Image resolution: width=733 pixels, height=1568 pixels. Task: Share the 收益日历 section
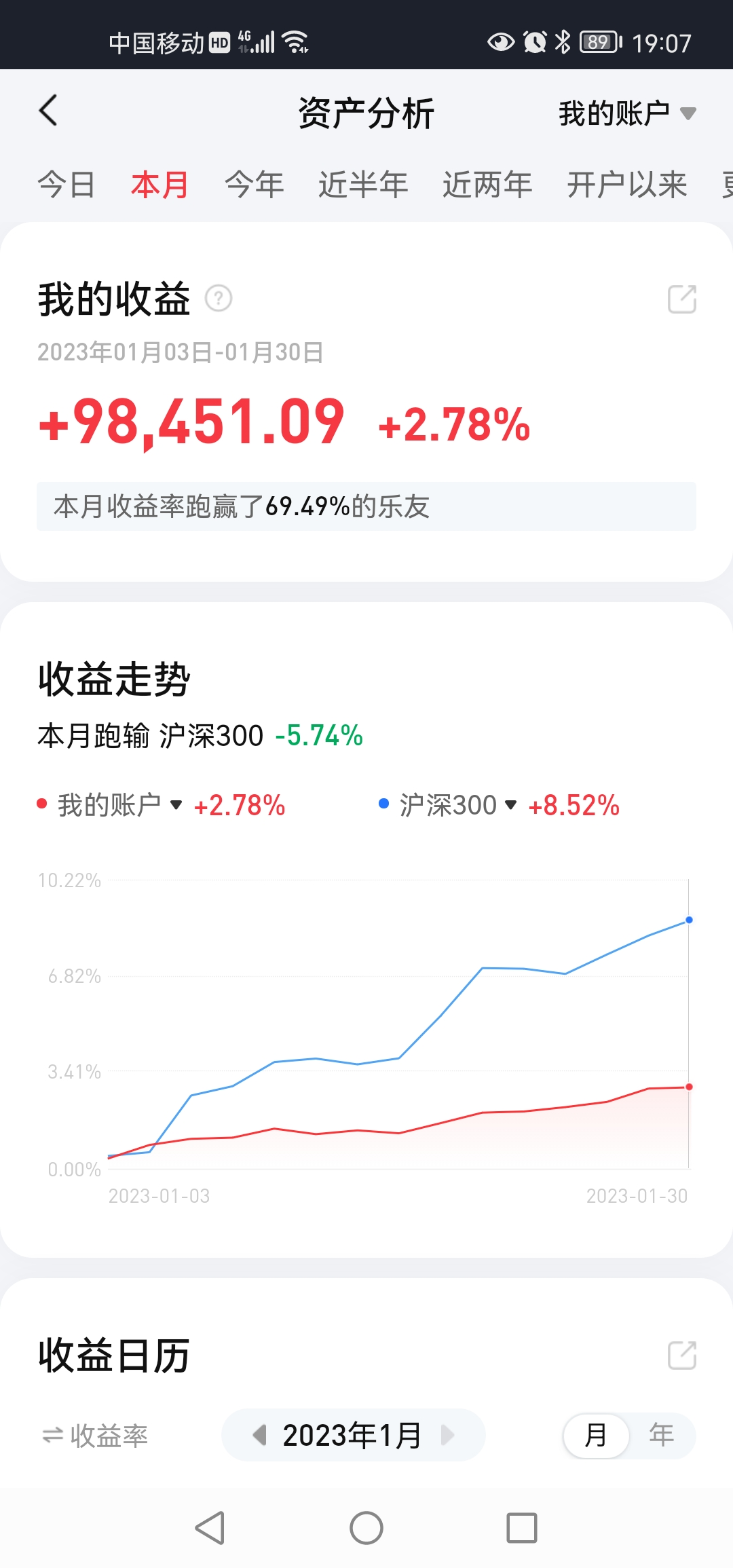pos(682,1356)
